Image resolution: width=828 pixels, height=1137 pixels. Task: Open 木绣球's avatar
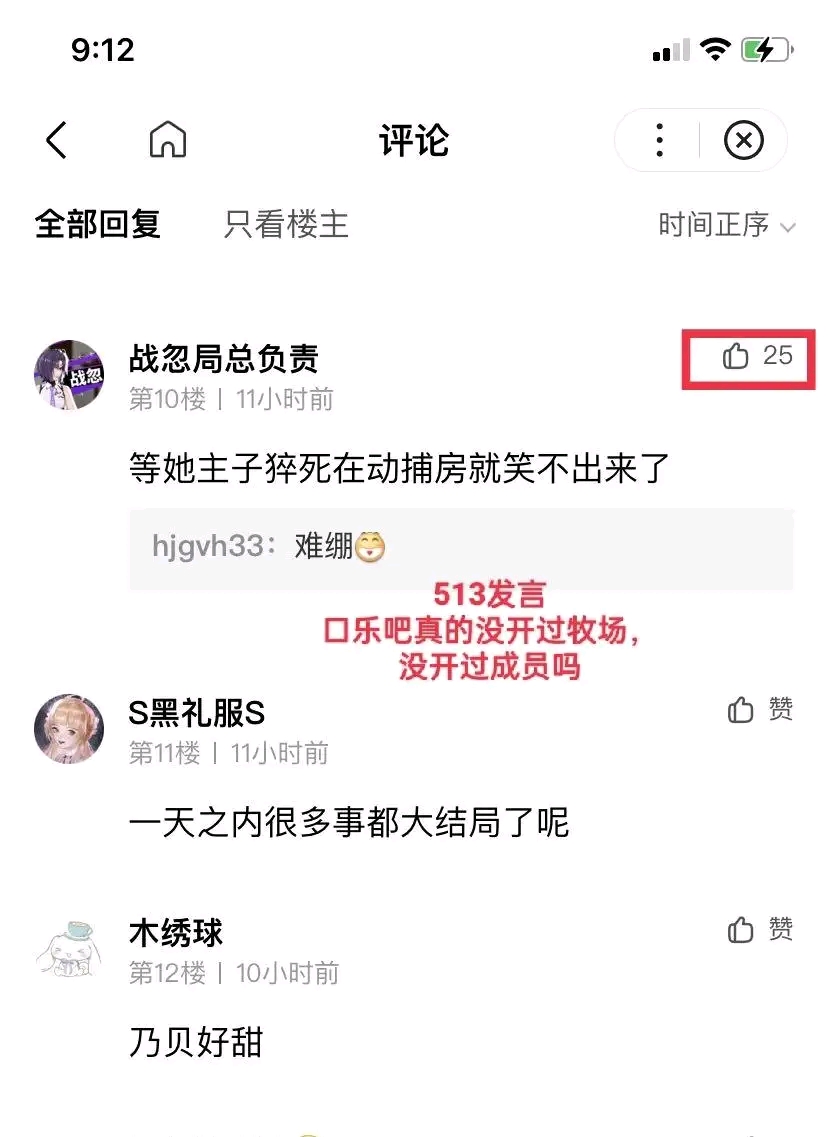coord(69,948)
